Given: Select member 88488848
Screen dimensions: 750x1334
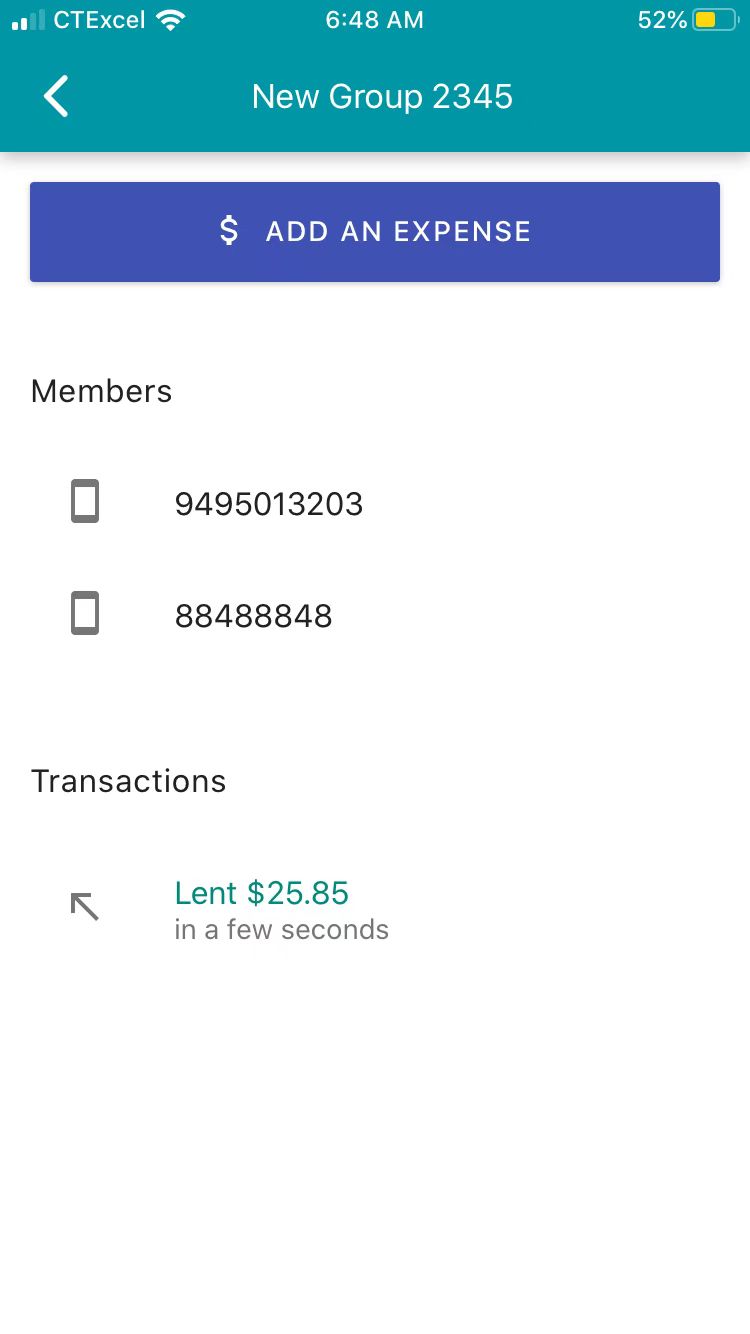Looking at the screenshot, I should pos(253,616).
